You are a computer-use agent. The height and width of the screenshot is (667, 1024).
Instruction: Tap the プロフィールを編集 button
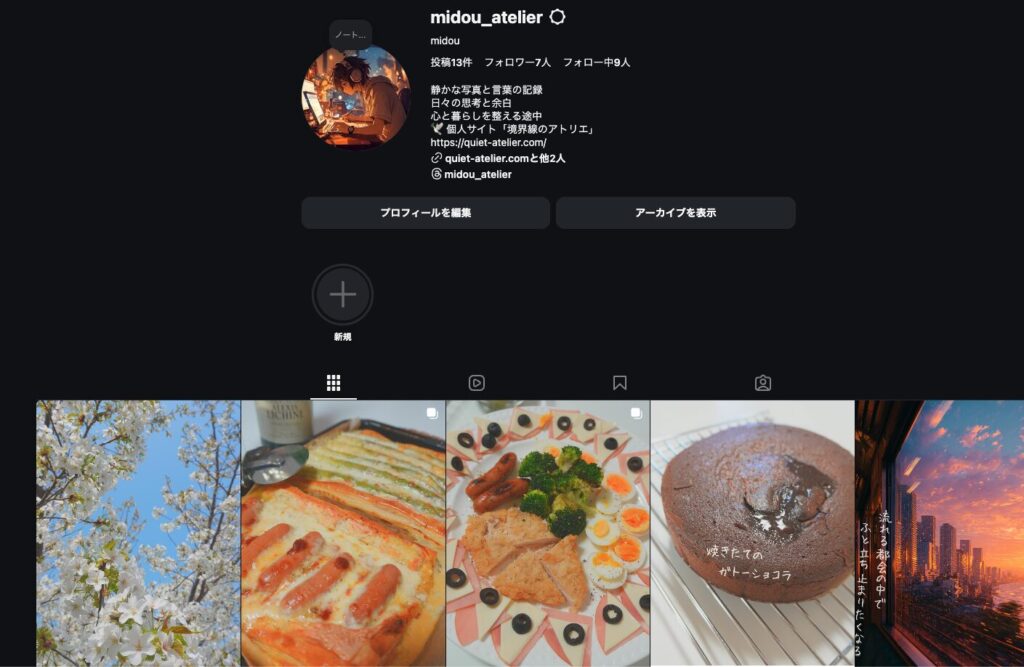[x=425, y=213]
